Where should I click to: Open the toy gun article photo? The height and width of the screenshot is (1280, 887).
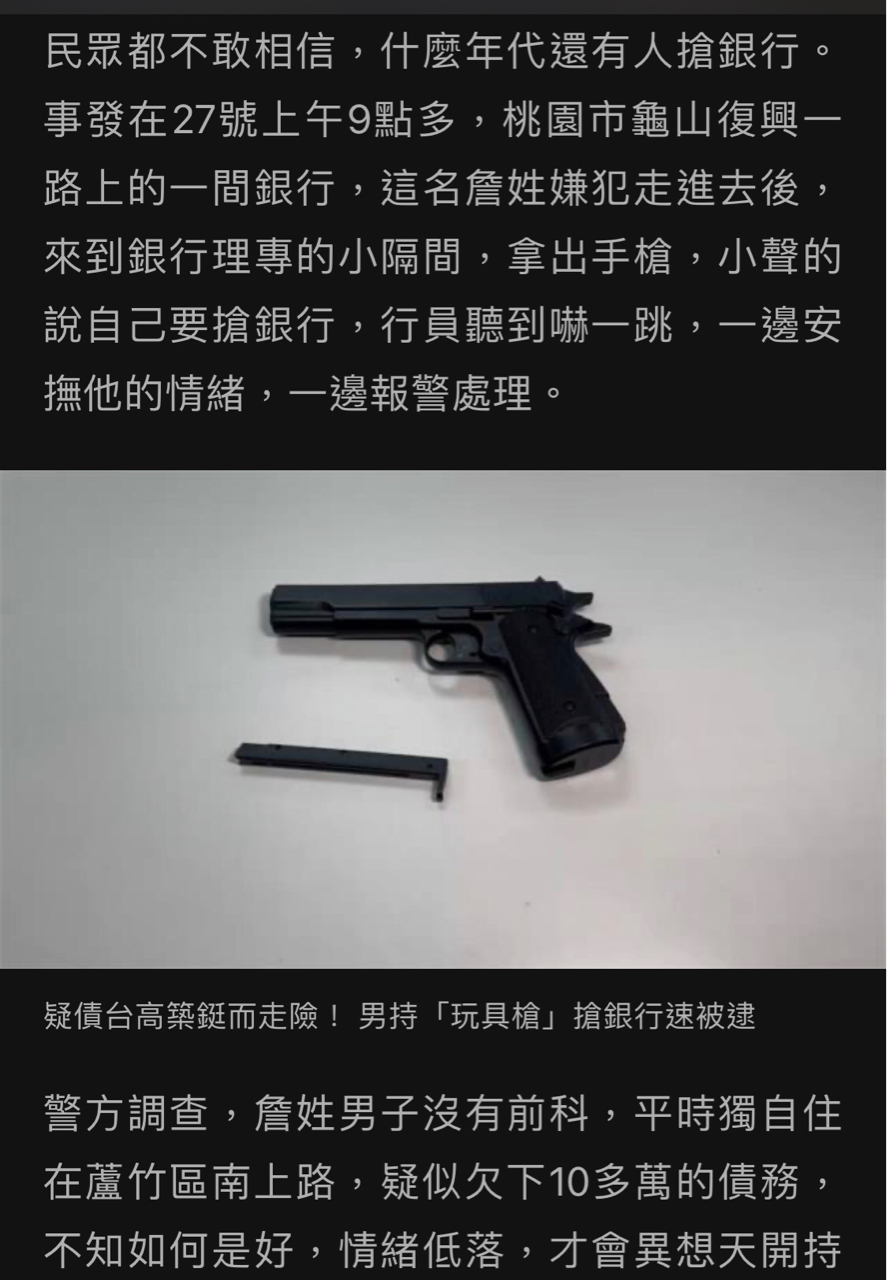(443, 718)
